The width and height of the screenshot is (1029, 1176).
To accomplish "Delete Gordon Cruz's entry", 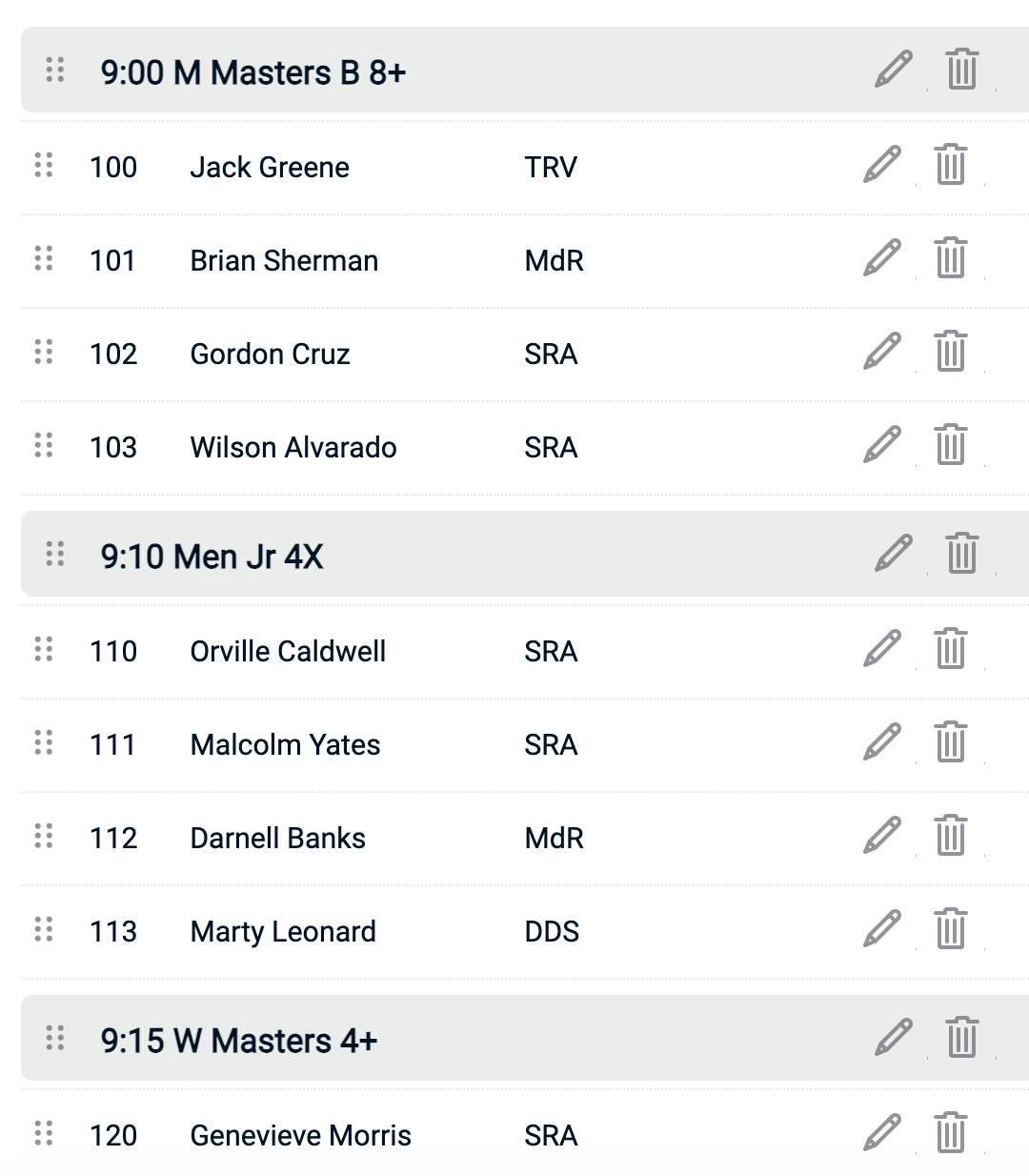I will point(949,352).
